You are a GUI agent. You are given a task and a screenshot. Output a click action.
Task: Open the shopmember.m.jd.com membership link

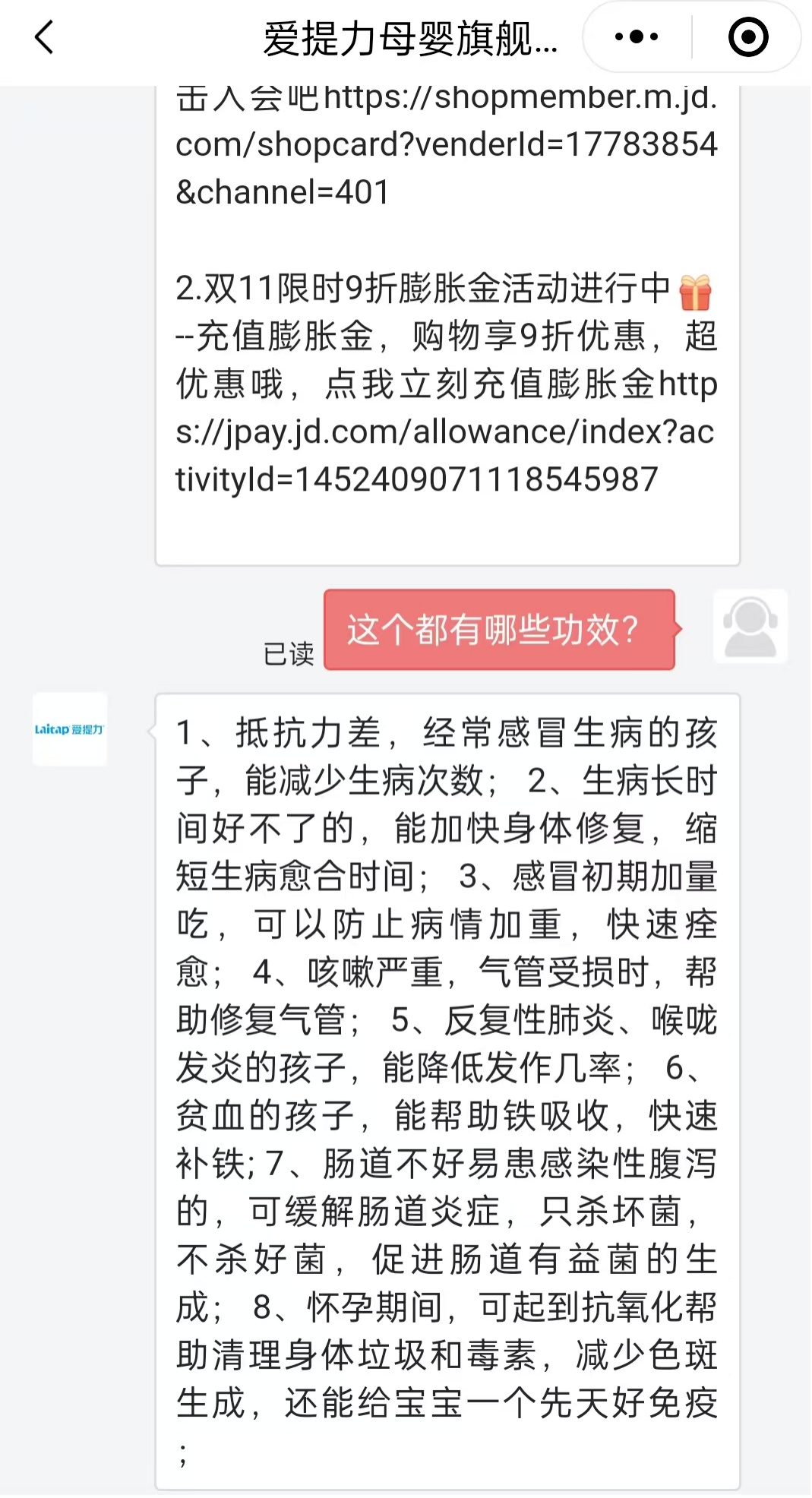445,144
